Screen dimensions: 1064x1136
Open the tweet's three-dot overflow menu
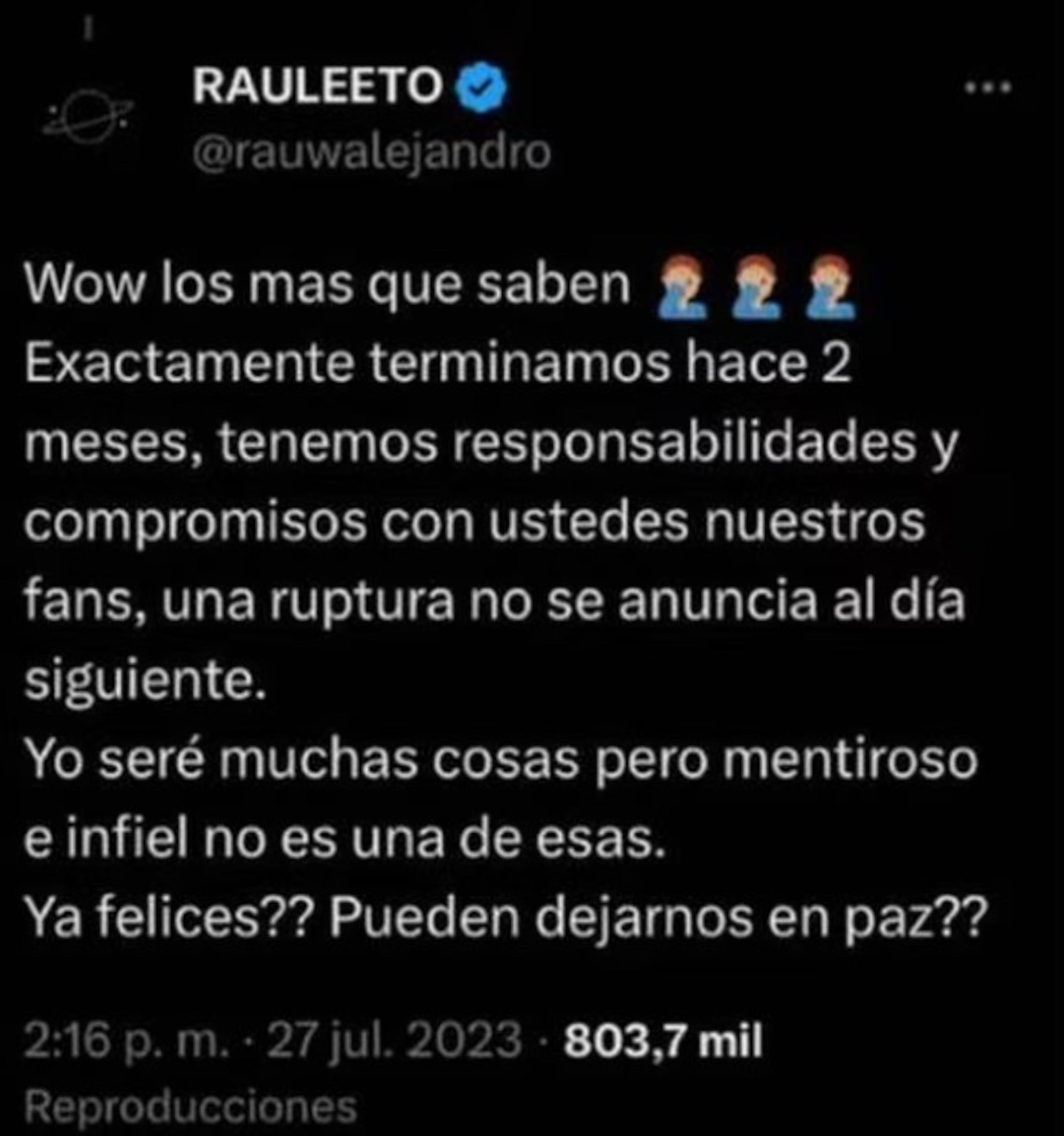point(988,89)
